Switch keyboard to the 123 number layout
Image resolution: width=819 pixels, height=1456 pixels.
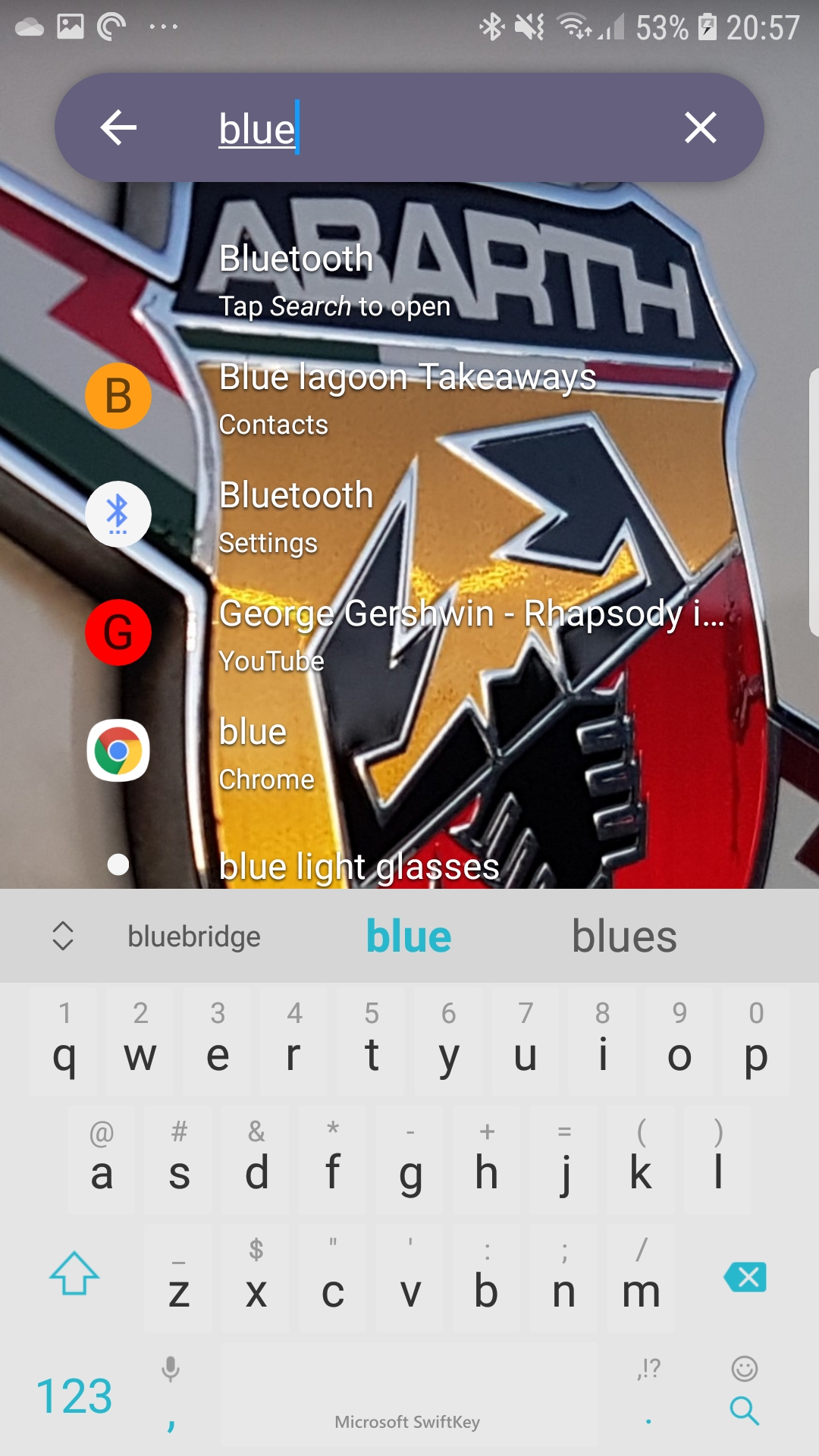coord(74,1396)
